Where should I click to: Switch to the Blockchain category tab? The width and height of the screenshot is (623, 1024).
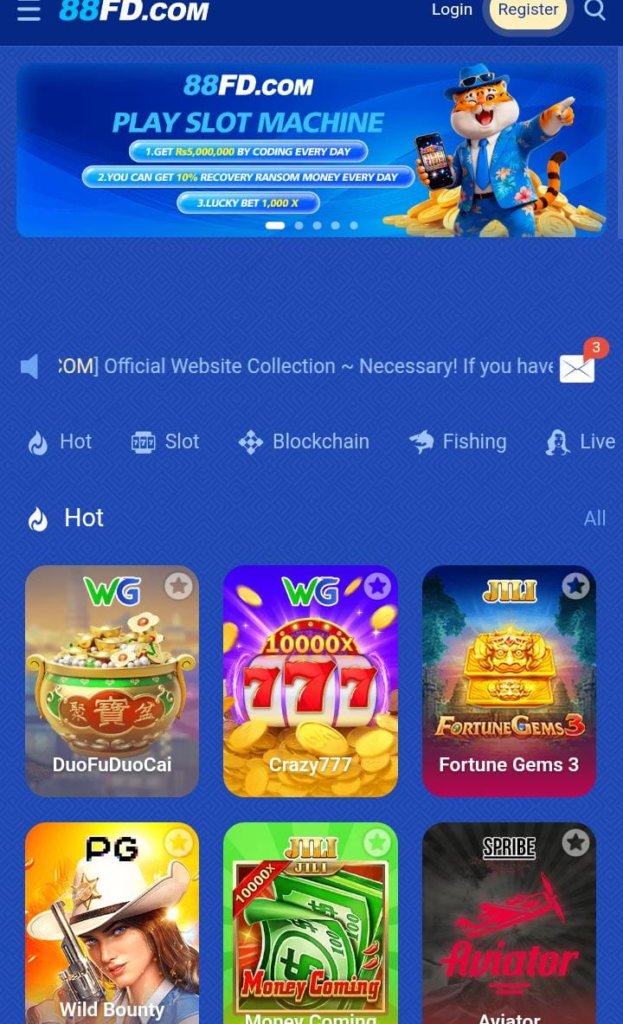(304, 442)
